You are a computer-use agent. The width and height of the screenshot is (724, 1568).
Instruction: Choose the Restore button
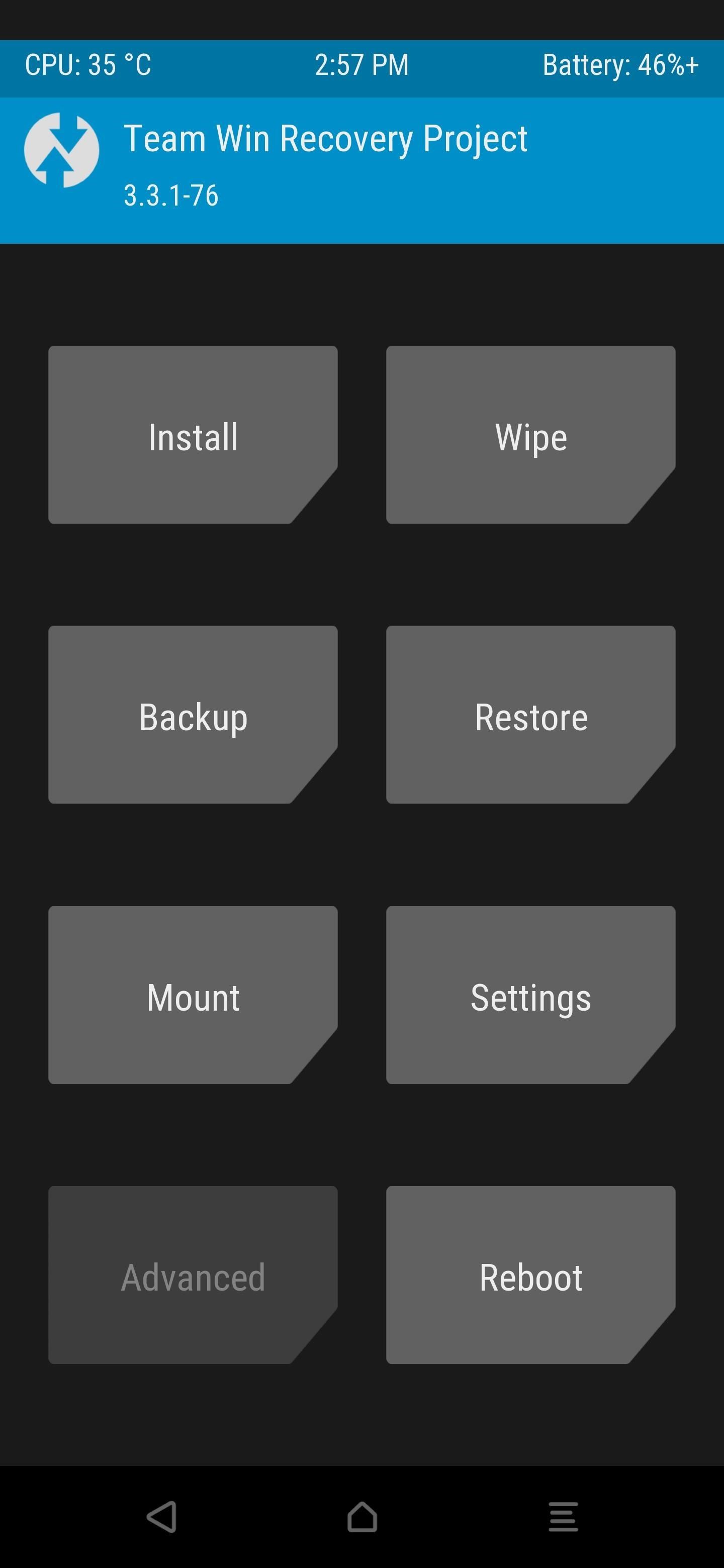tap(530, 715)
